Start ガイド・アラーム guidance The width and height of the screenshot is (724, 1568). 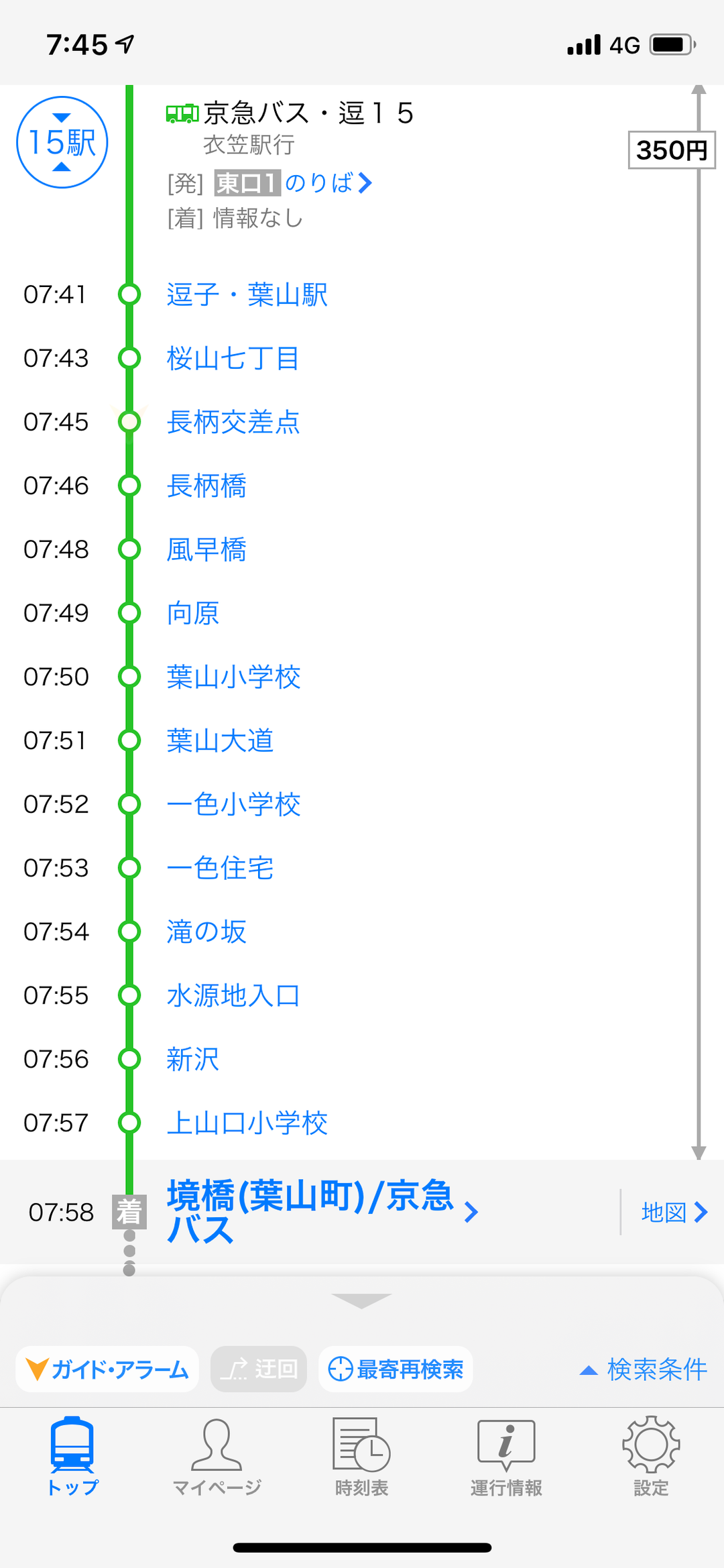(x=107, y=1369)
